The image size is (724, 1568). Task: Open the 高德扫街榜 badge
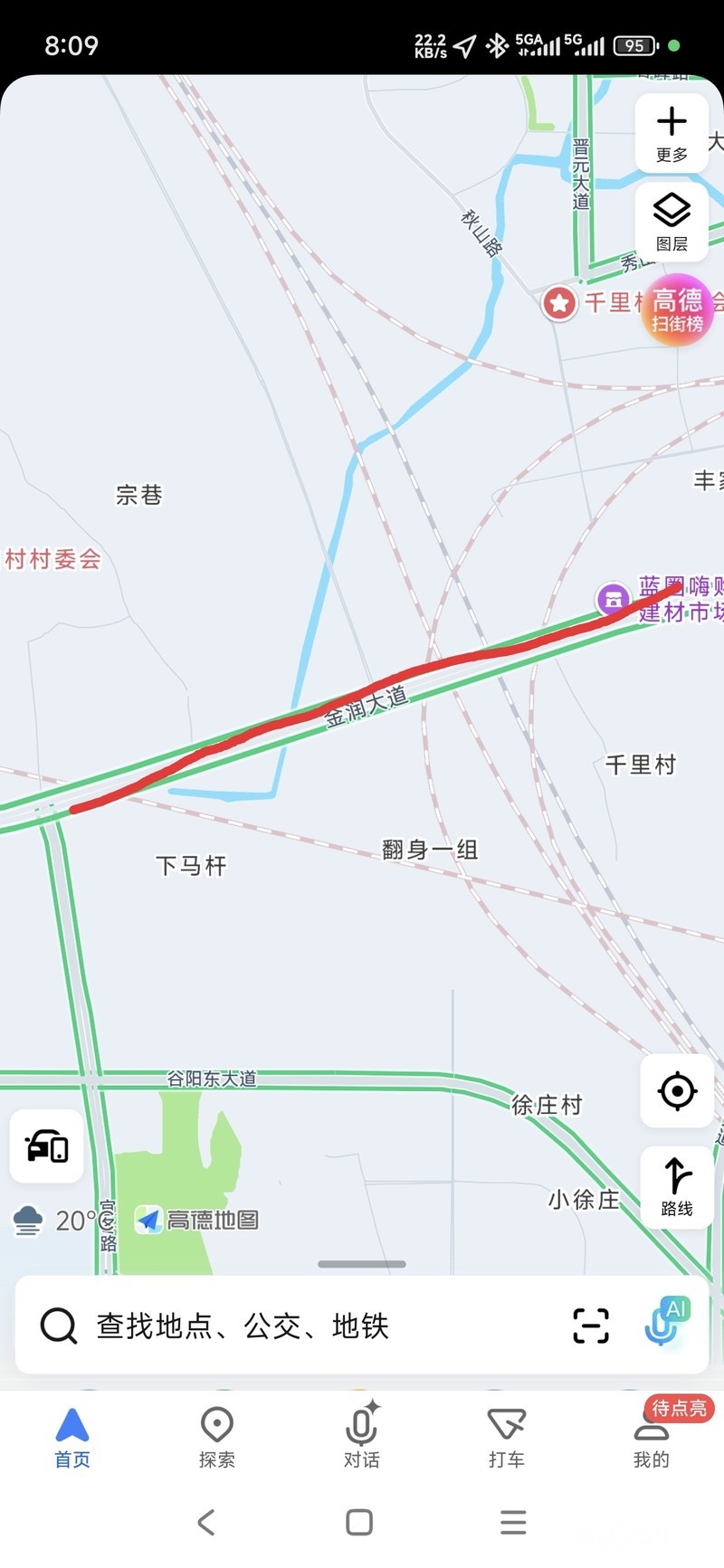(678, 310)
